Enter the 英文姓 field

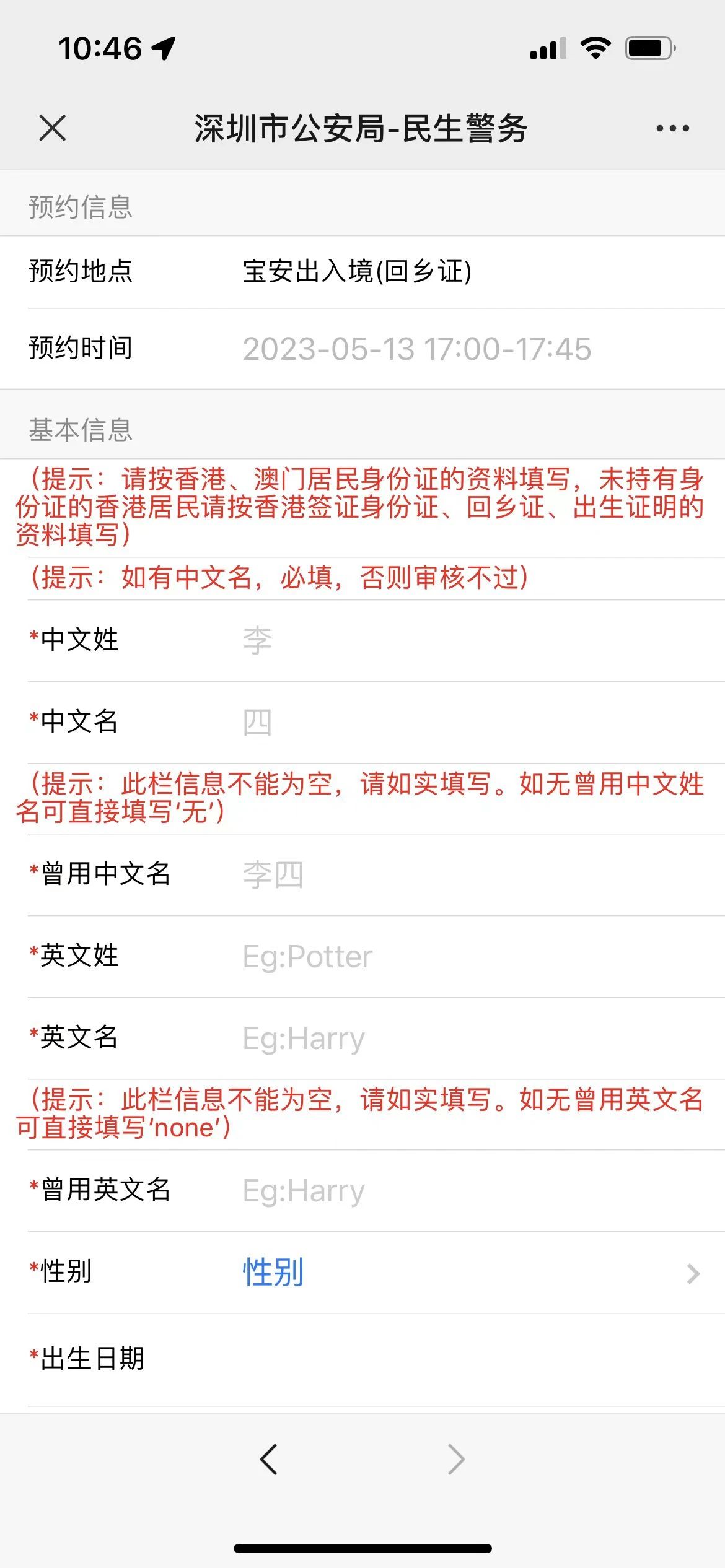[x=471, y=956]
